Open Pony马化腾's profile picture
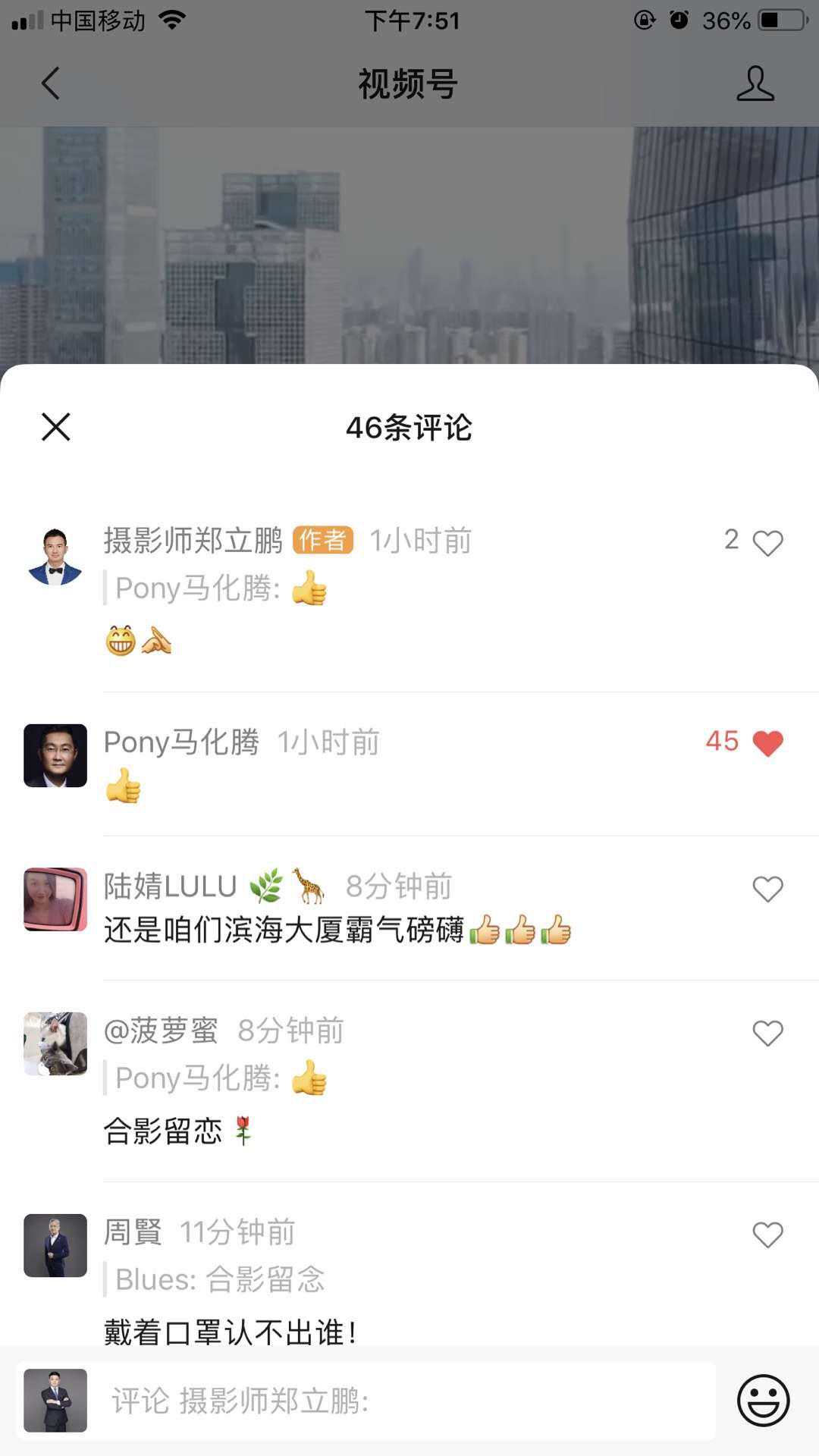819x1456 pixels. click(x=55, y=755)
